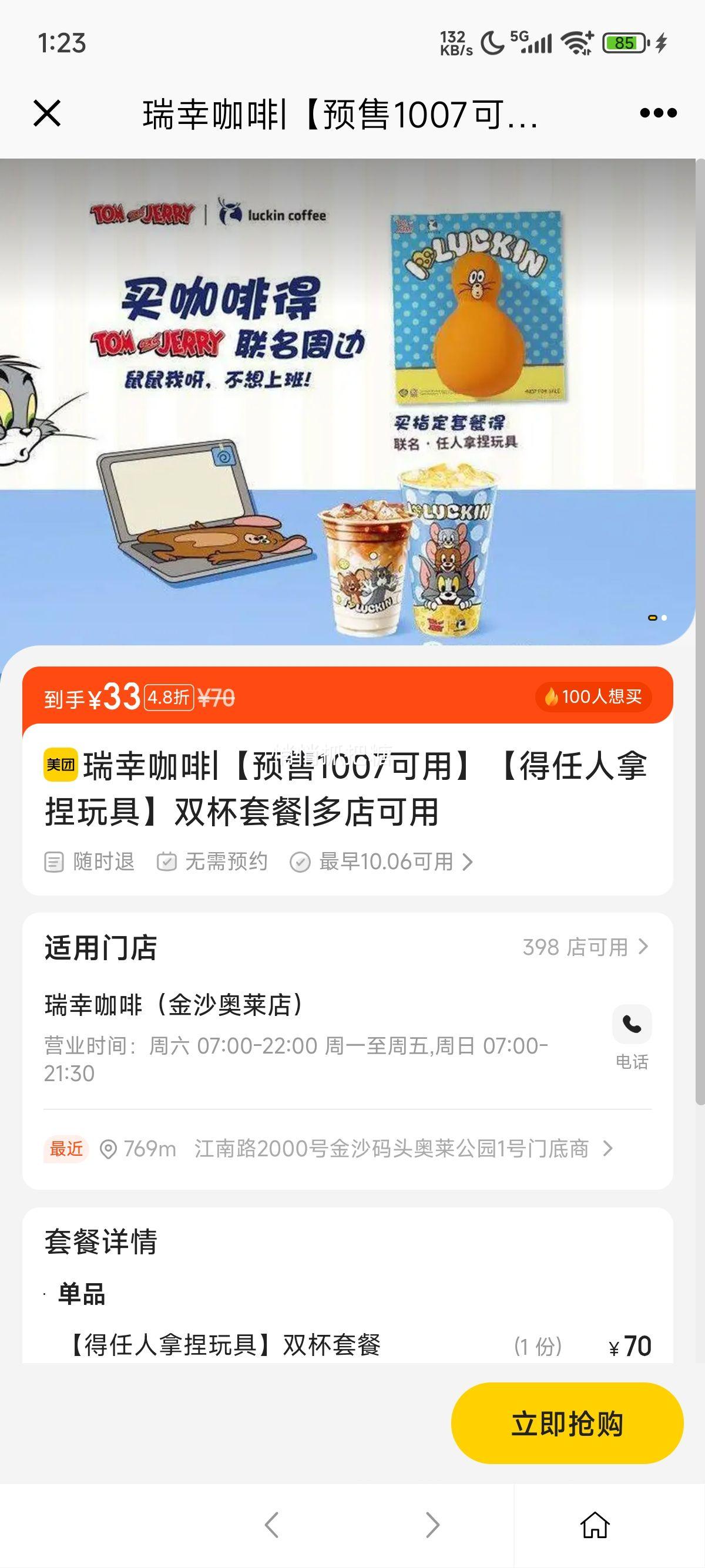Close the Luckin Coffee deal page
705x1568 pixels.
[47, 113]
